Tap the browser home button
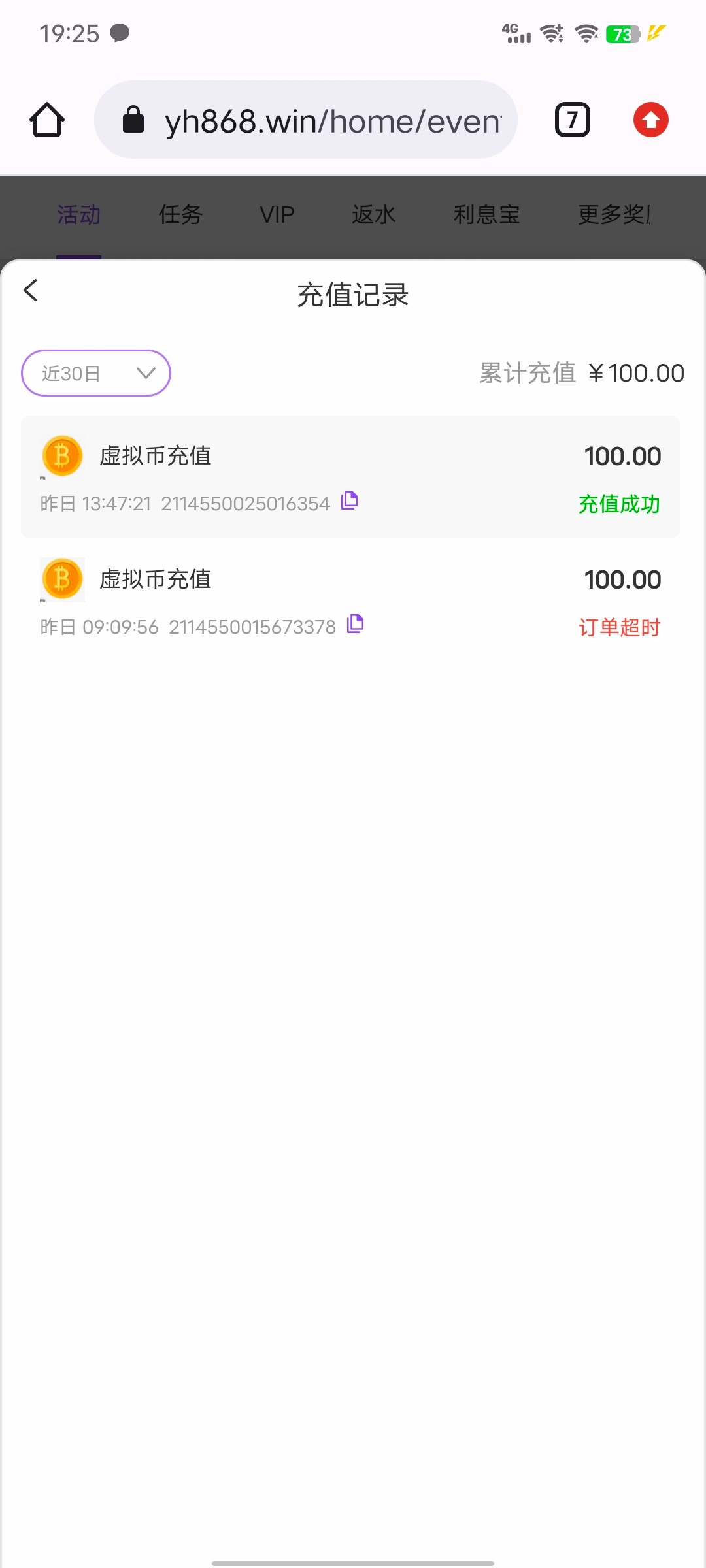 click(47, 120)
